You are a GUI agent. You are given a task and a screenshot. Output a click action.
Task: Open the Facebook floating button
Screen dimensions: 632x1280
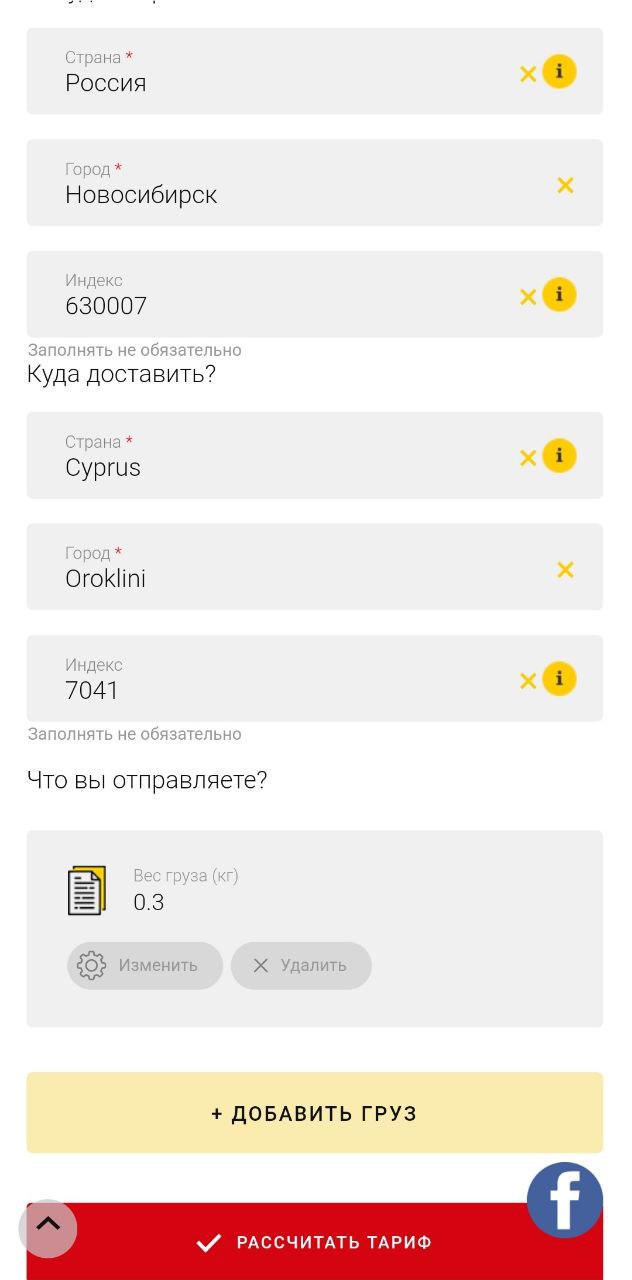click(565, 1200)
